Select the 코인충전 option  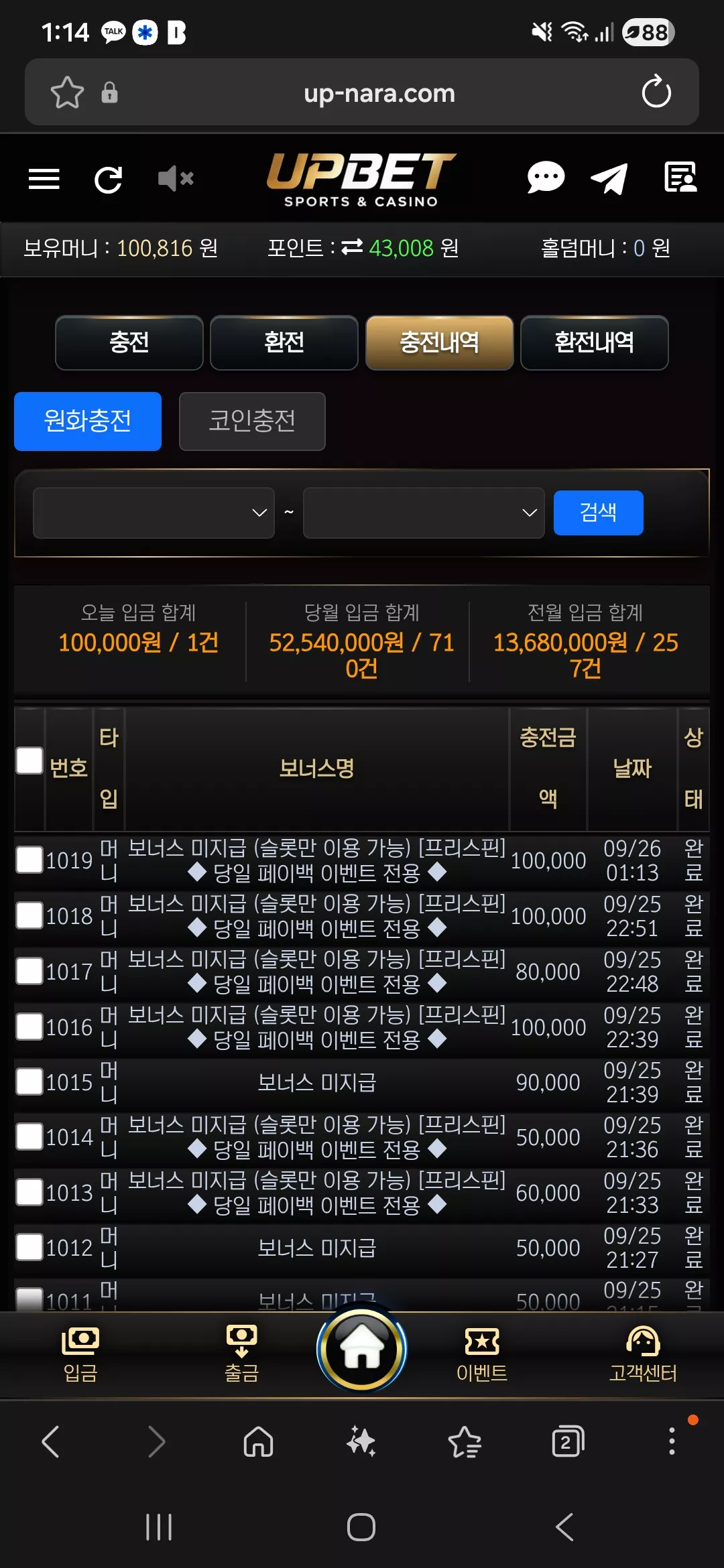(252, 421)
